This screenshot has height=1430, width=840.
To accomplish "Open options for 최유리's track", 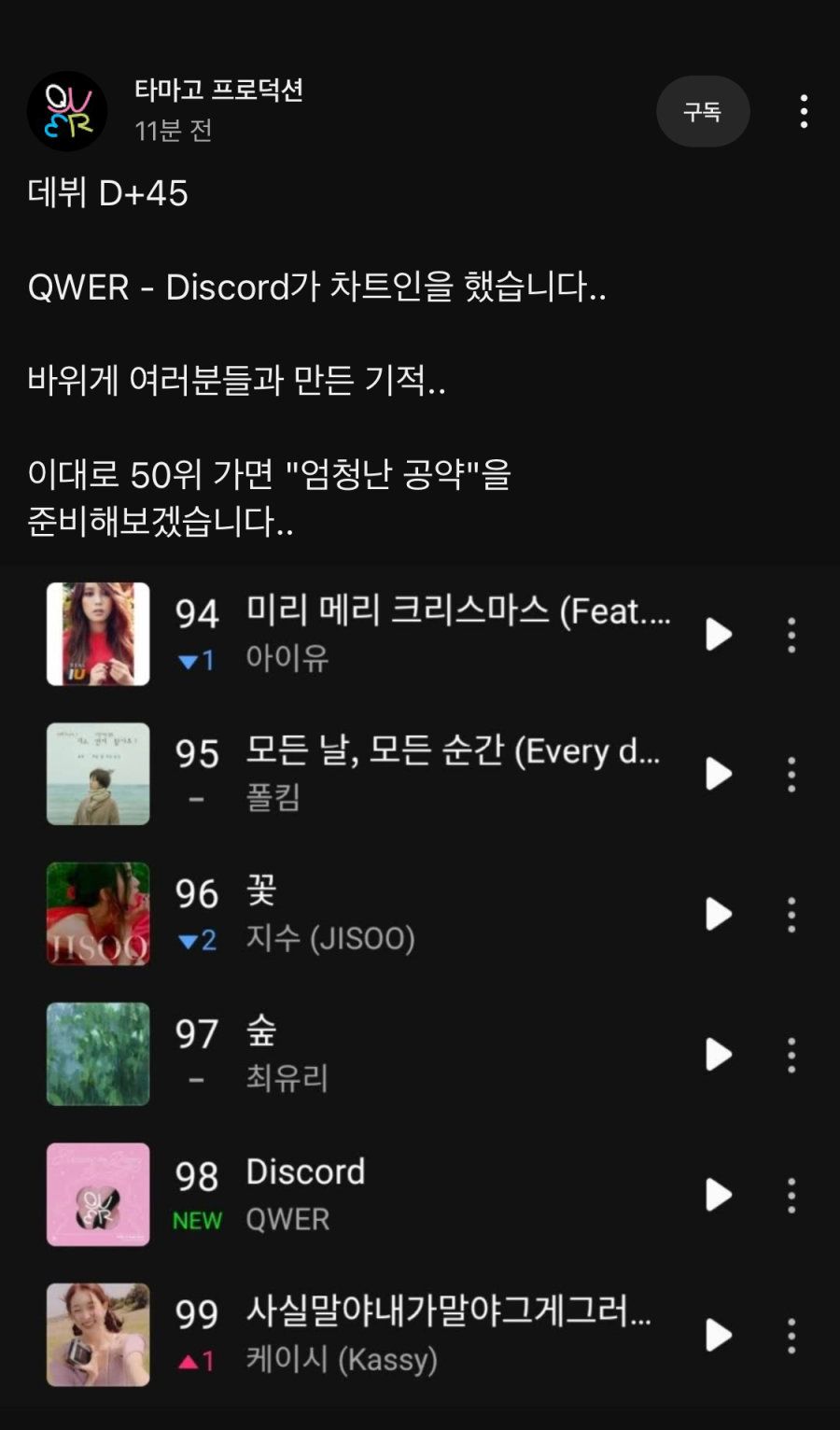I will point(791,1054).
